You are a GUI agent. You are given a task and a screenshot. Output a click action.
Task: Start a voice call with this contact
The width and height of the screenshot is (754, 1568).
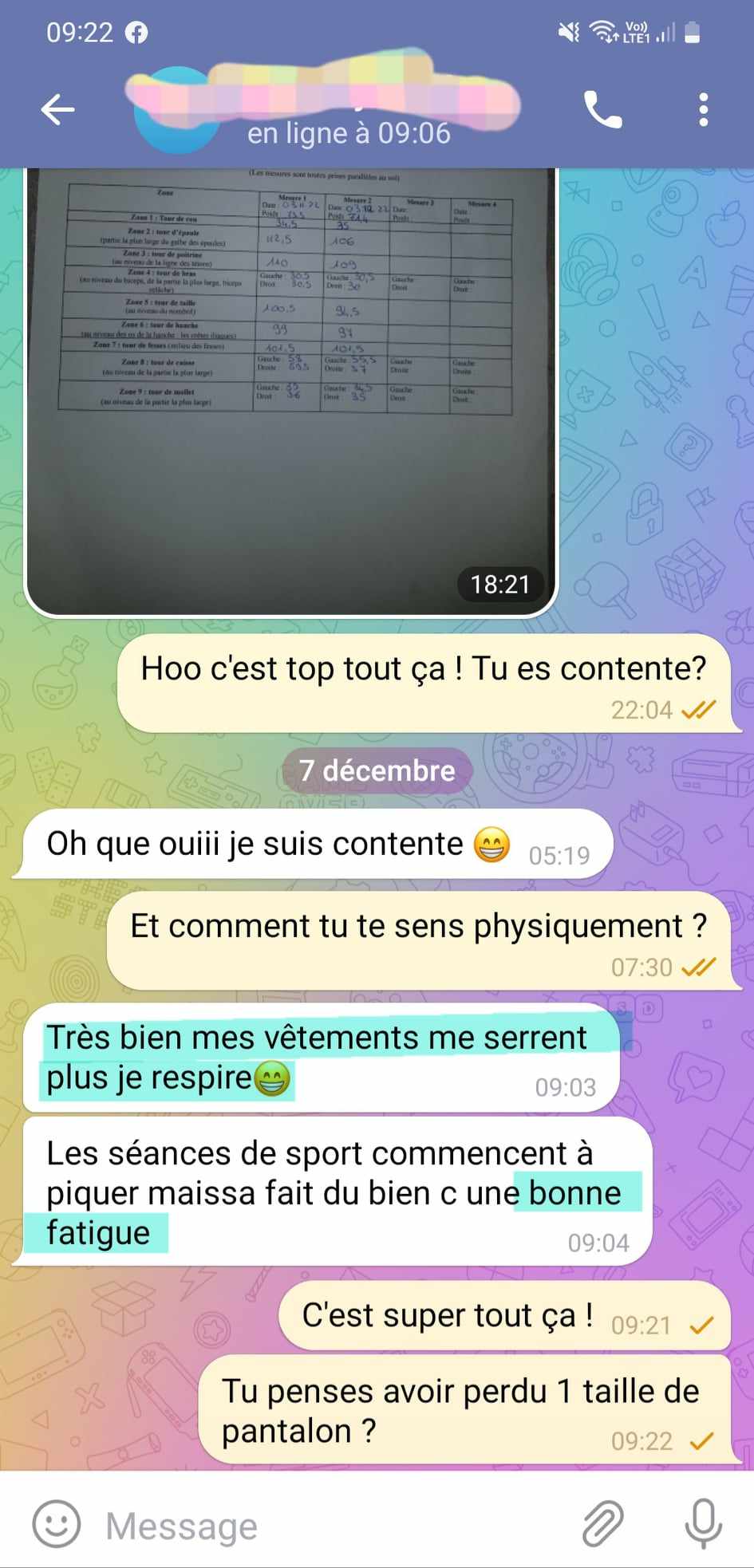click(602, 110)
